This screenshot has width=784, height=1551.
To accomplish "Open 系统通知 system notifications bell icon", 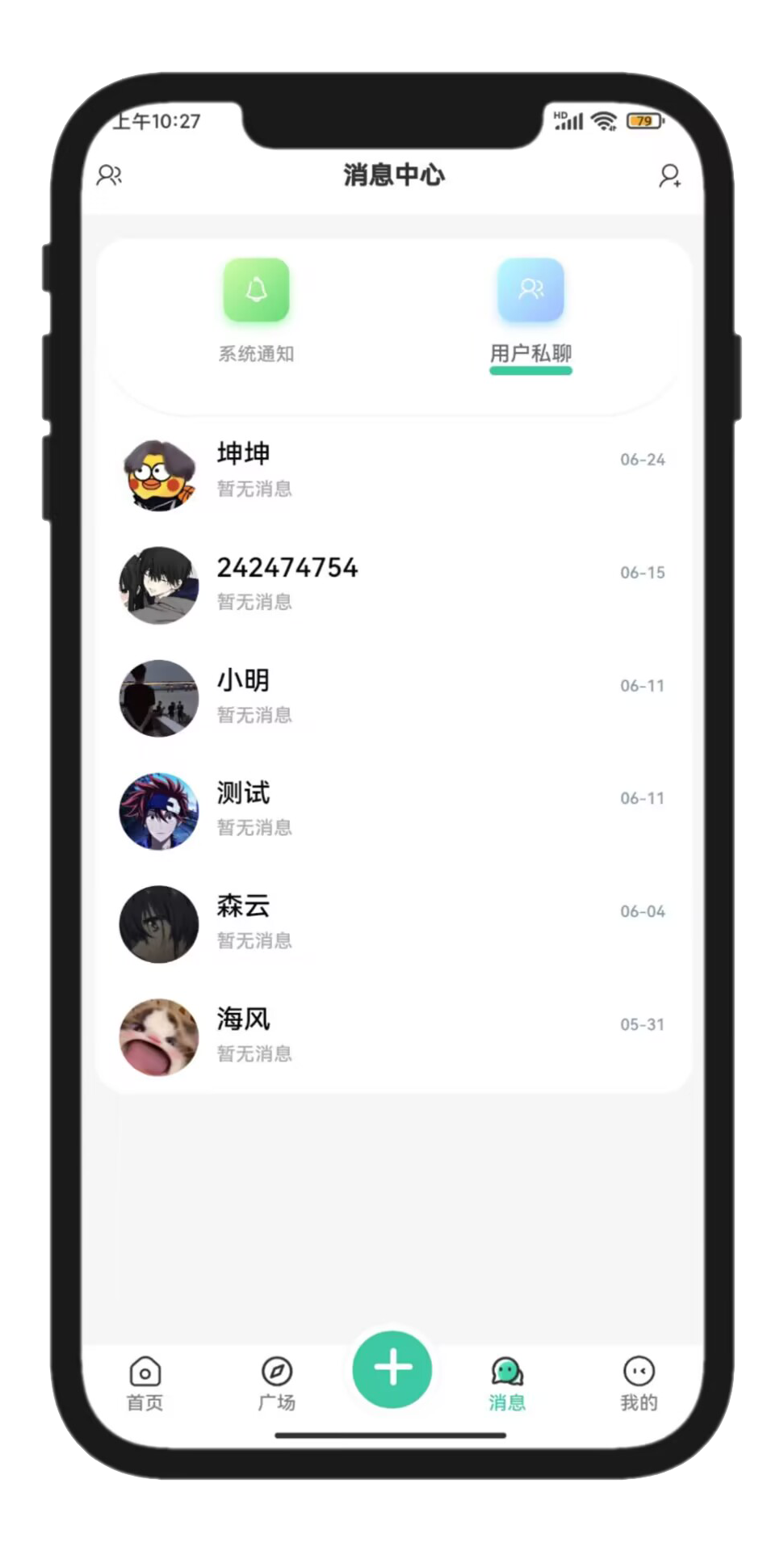I will [x=256, y=289].
